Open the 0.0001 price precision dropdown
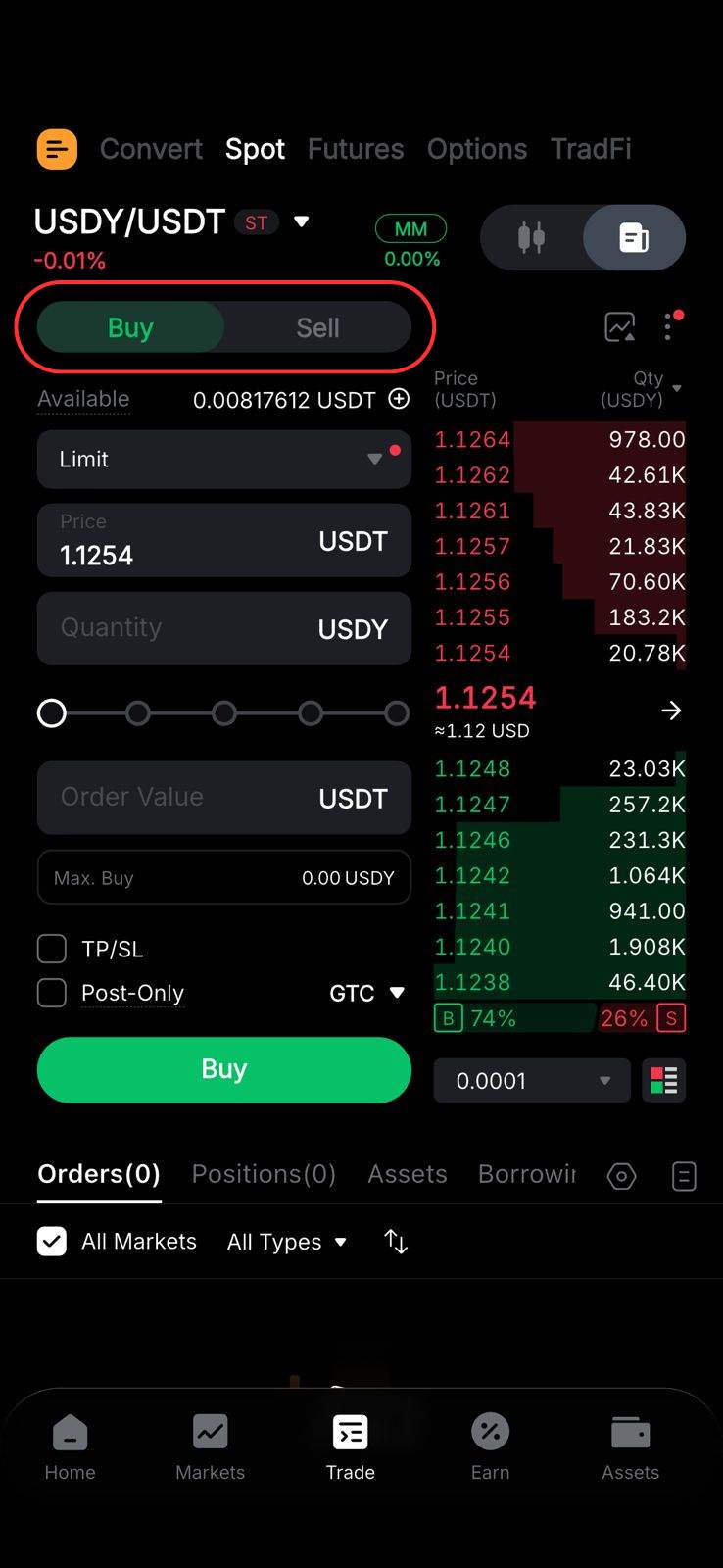The image size is (723, 1568). coord(532,1080)
